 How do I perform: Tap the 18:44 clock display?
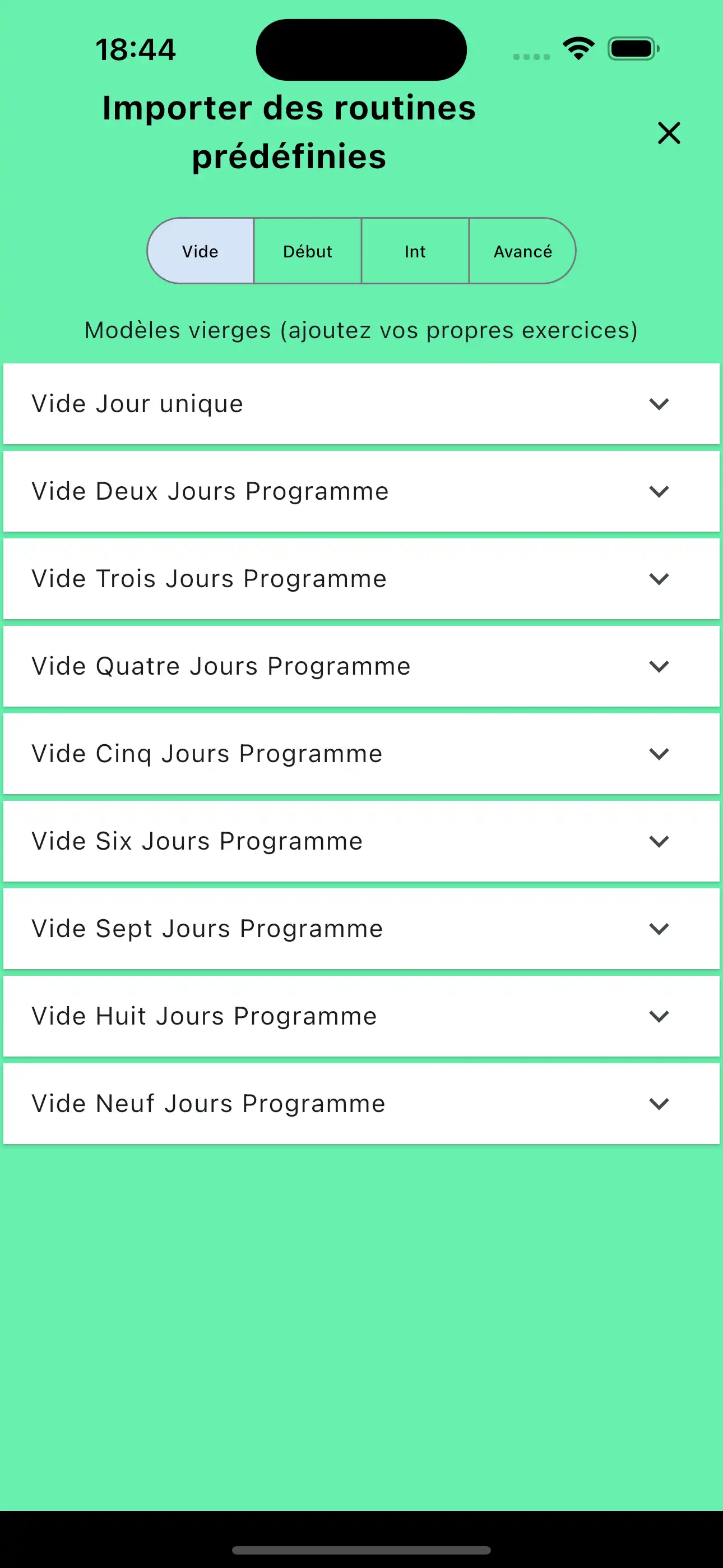point(136,49)
